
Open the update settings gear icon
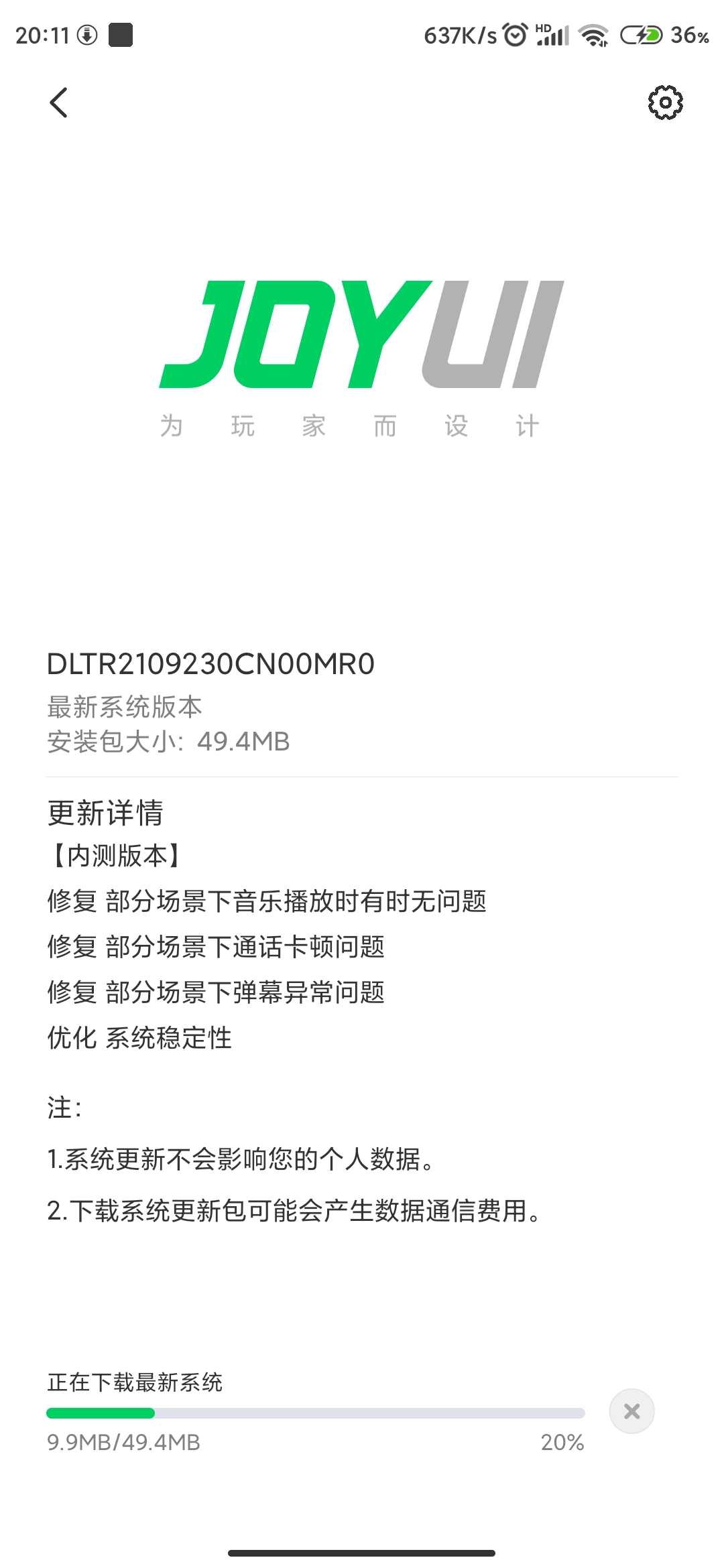(665, 103)
